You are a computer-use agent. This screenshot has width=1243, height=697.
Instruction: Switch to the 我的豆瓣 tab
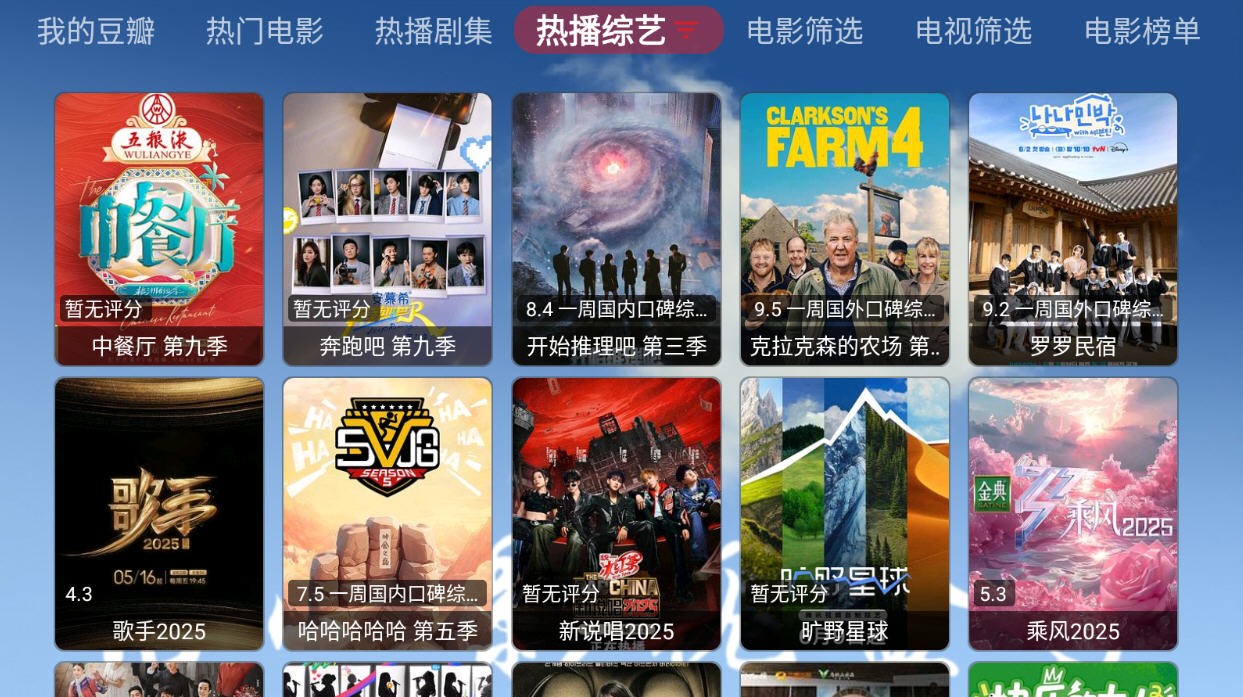coord(96,31)
